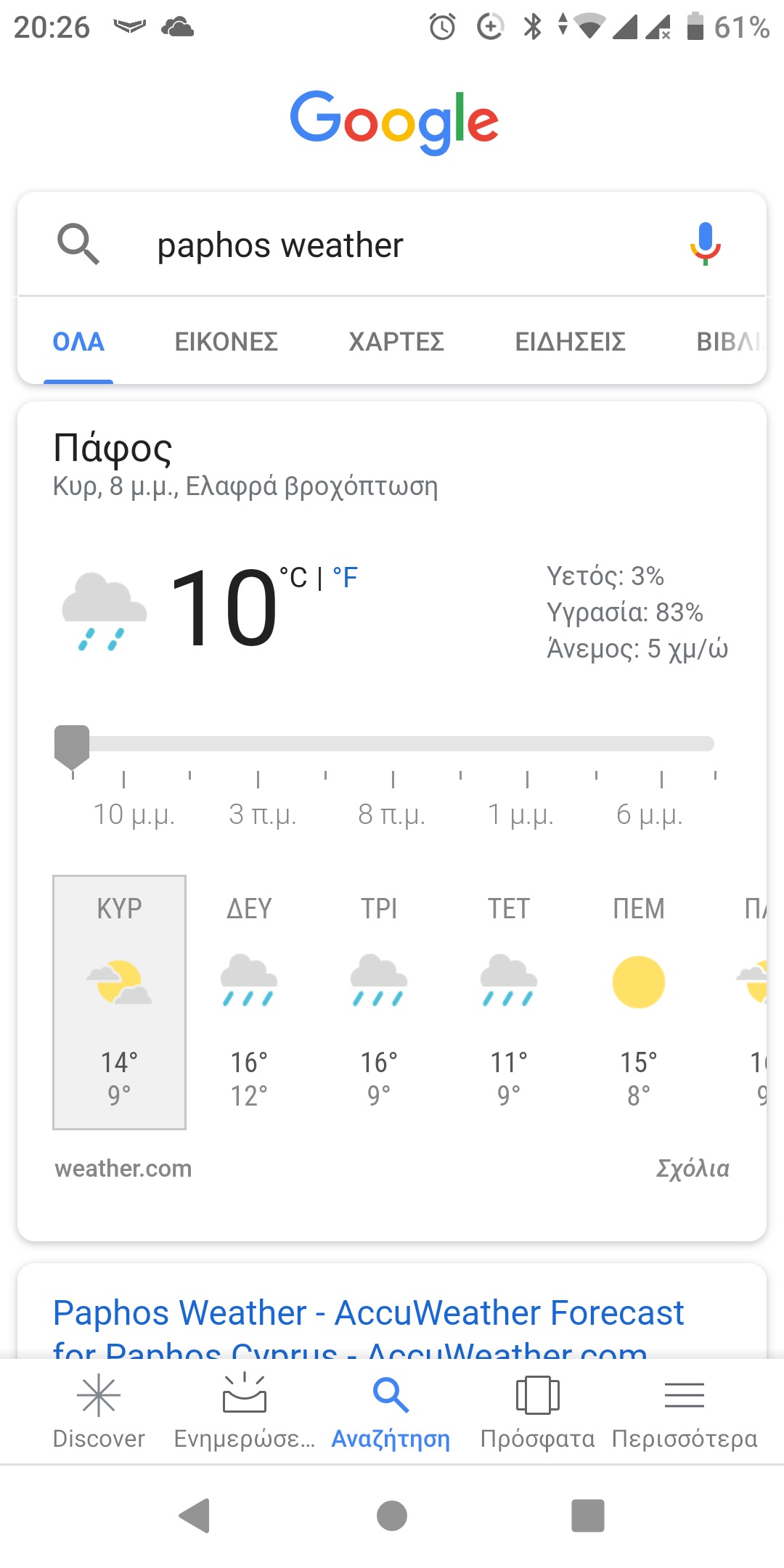The image size is (784, 1568).
Task: Show the ΠΕΜ day forecast
Action: click(638, 1002)
